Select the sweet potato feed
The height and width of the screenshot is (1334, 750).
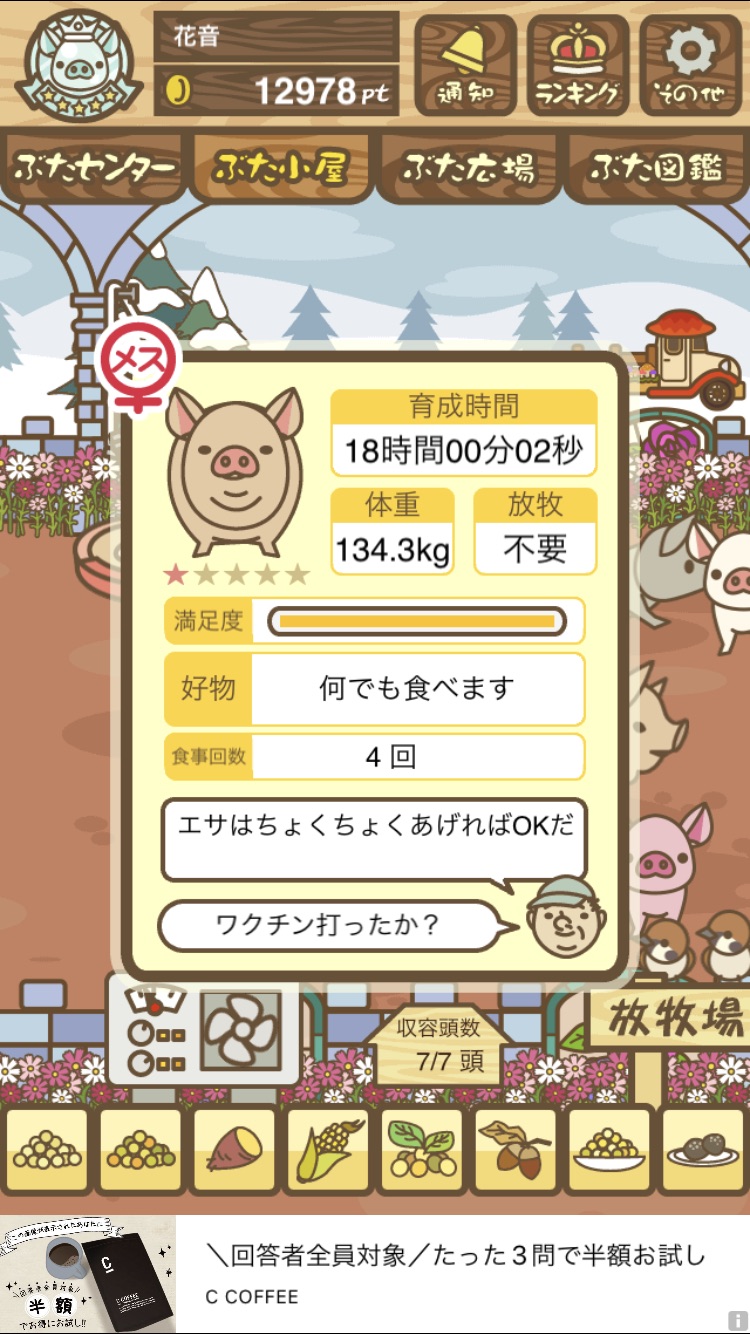pyautogui.click(x=234, y=1152)
